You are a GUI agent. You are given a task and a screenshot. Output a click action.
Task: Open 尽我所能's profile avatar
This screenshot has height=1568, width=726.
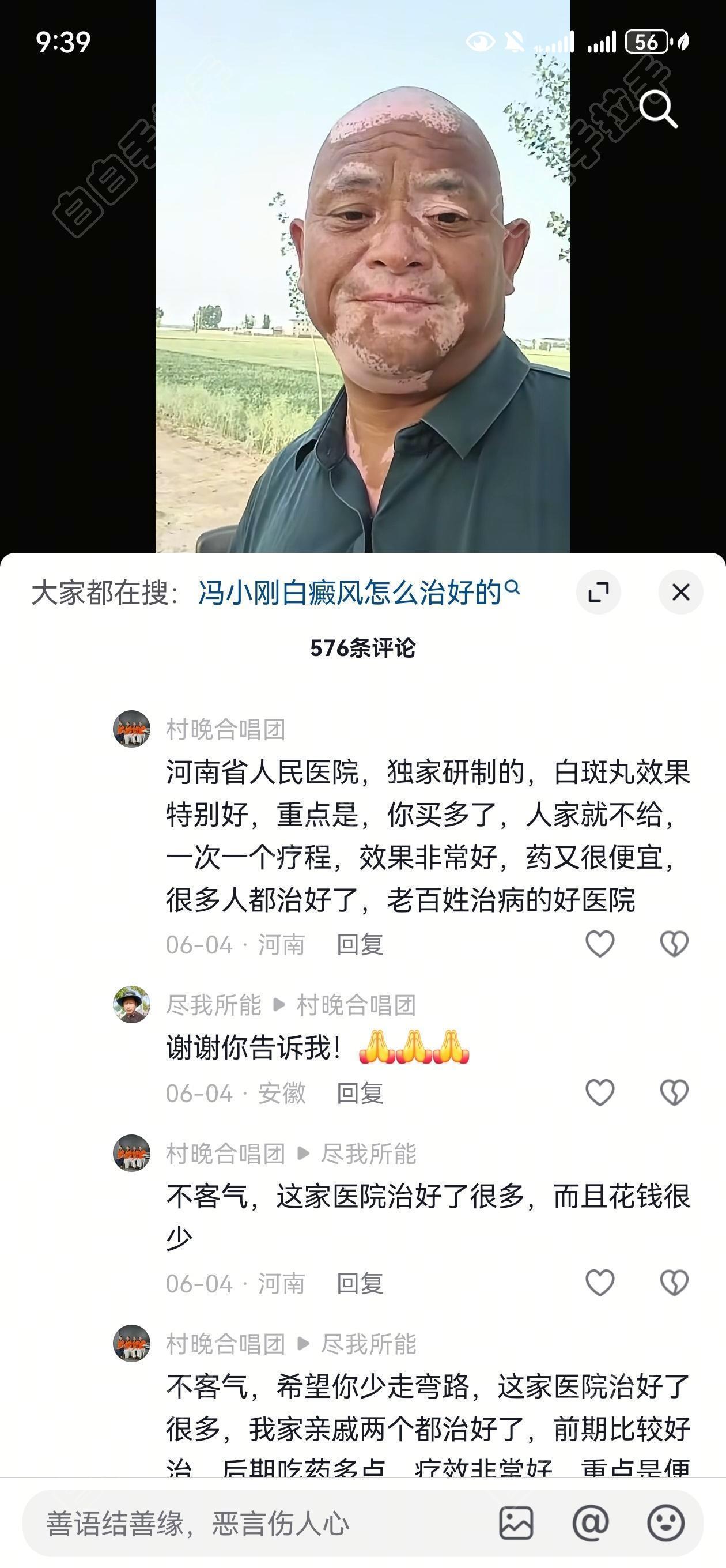click(x=131, y=1004)
